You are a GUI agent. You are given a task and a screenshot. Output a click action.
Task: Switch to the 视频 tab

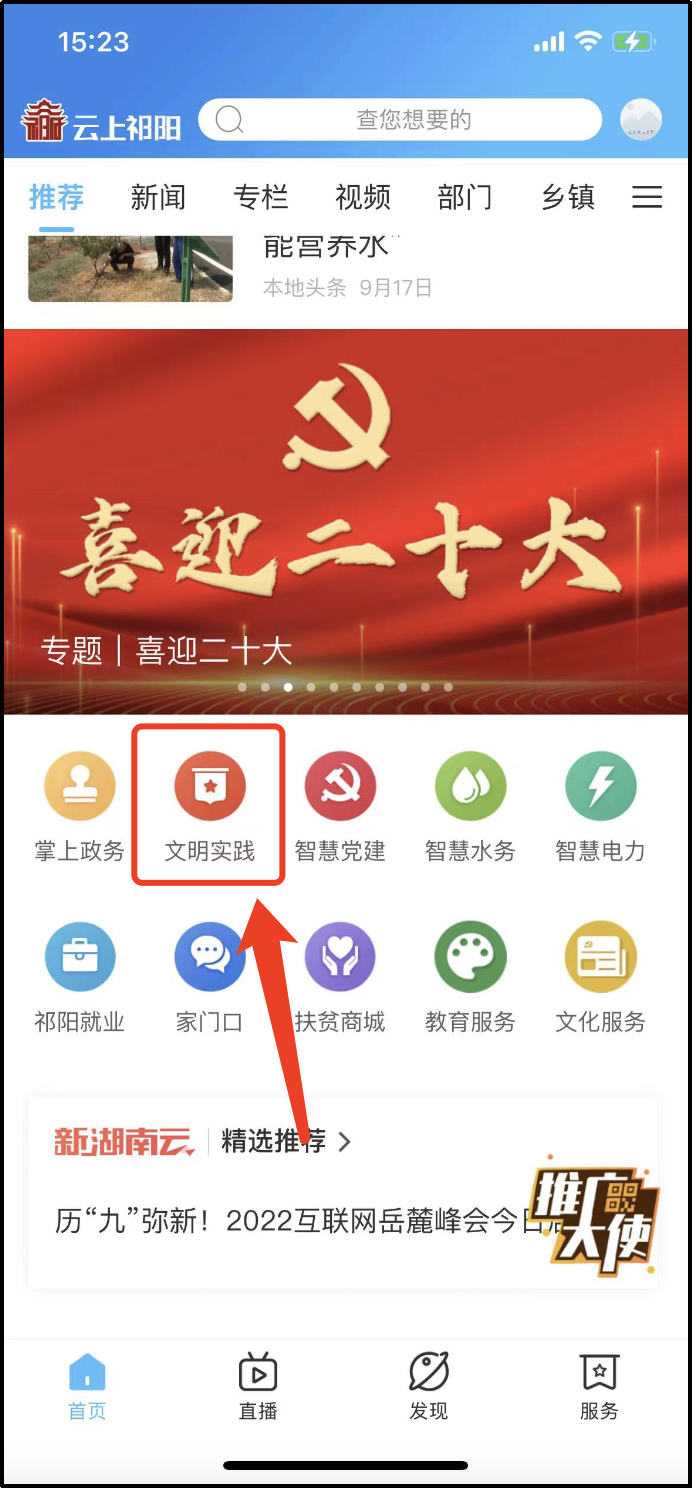(x=363, y=197)
